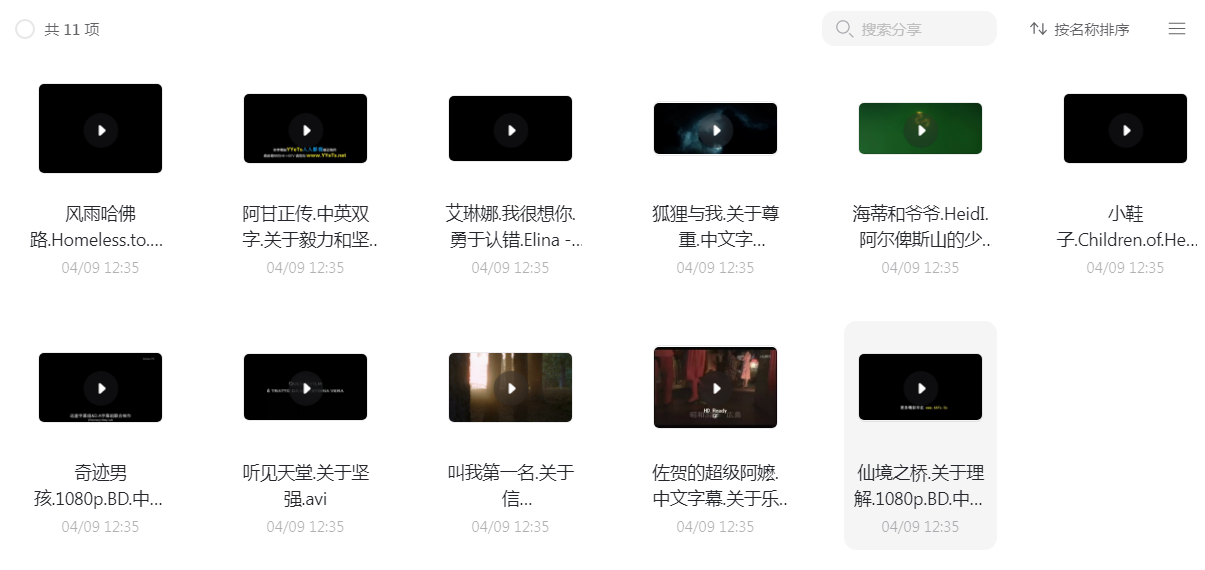Image resolution: width=1205 pixels, height=570 pixels.
Task: Play the file 听见天堂.关于坚强.avi
Action: click(x=305, y=388)
